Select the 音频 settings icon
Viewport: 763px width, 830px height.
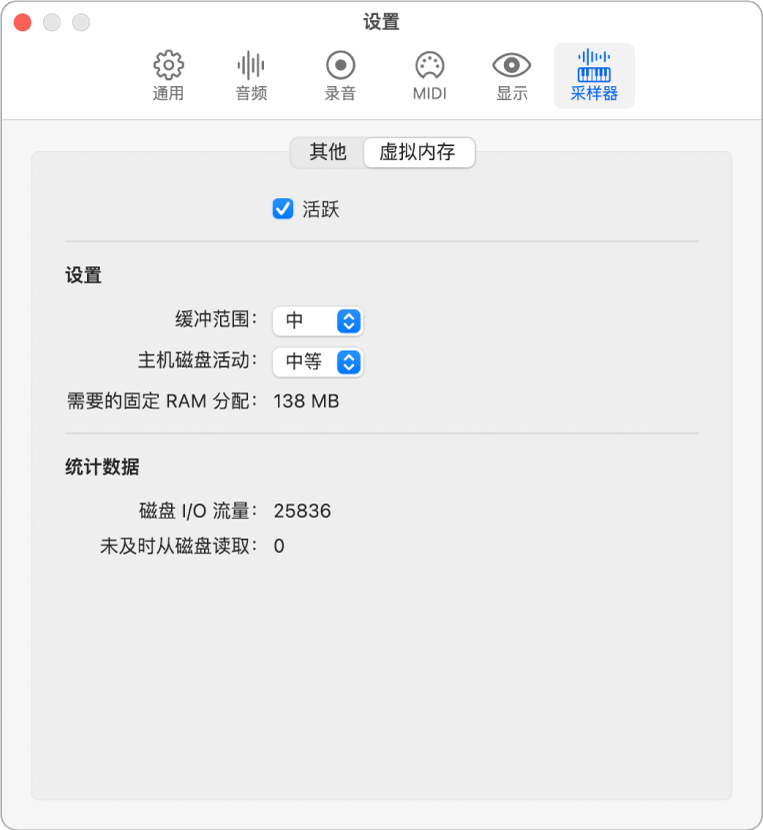[249, 75]
